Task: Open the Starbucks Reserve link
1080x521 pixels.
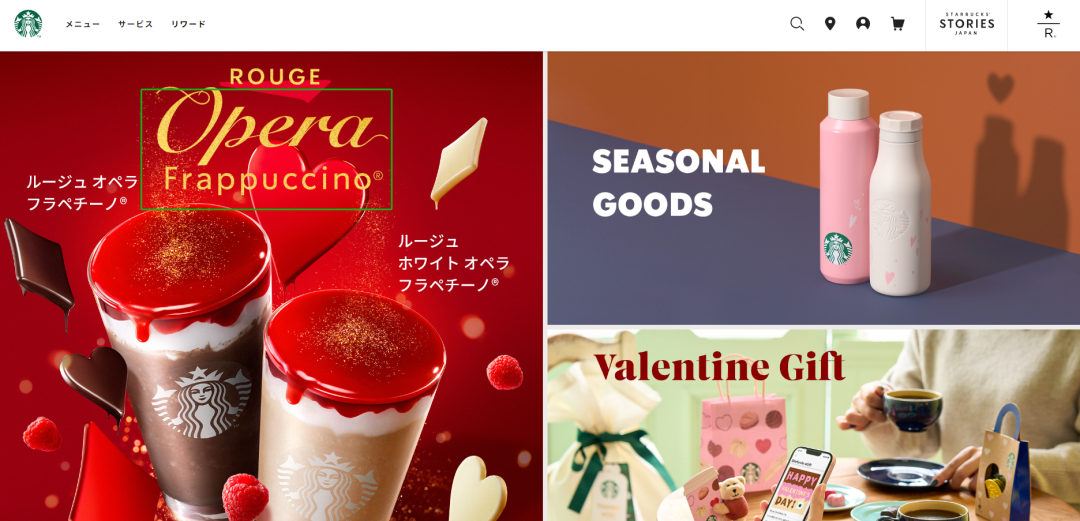Action: pyautogui.click(x=1048, y=24)
